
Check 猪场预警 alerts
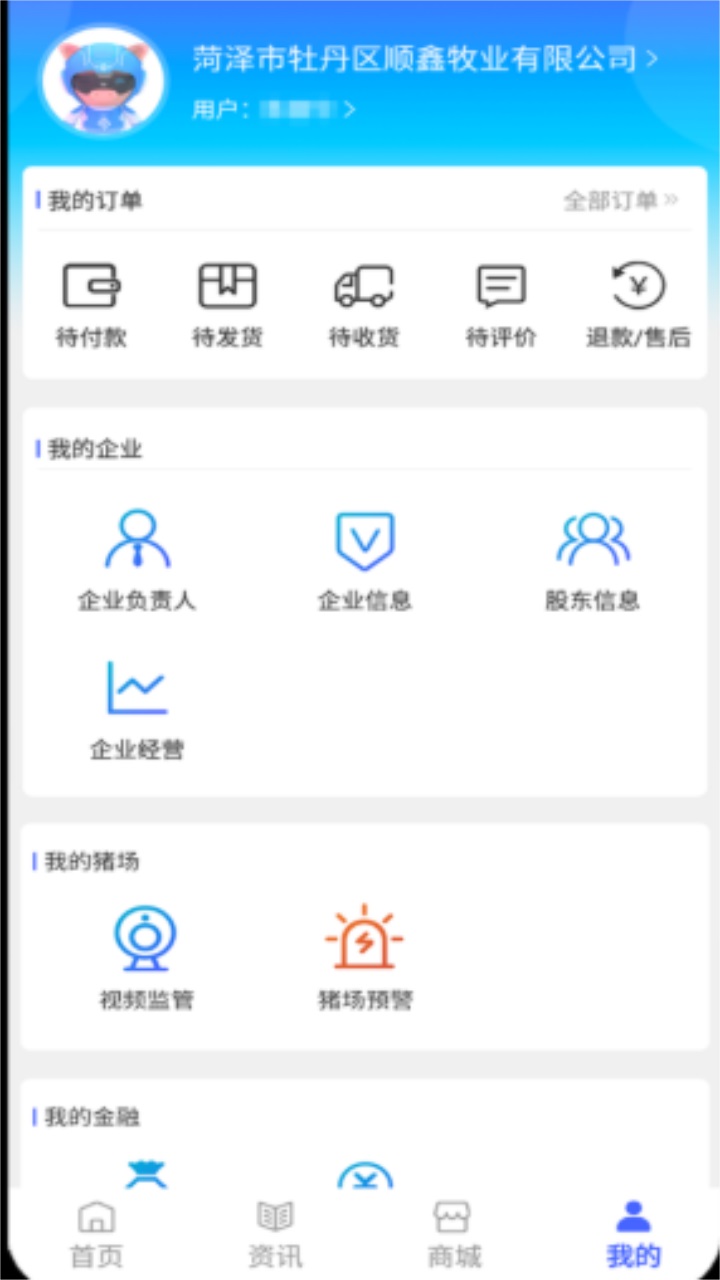tap(365, 957)
